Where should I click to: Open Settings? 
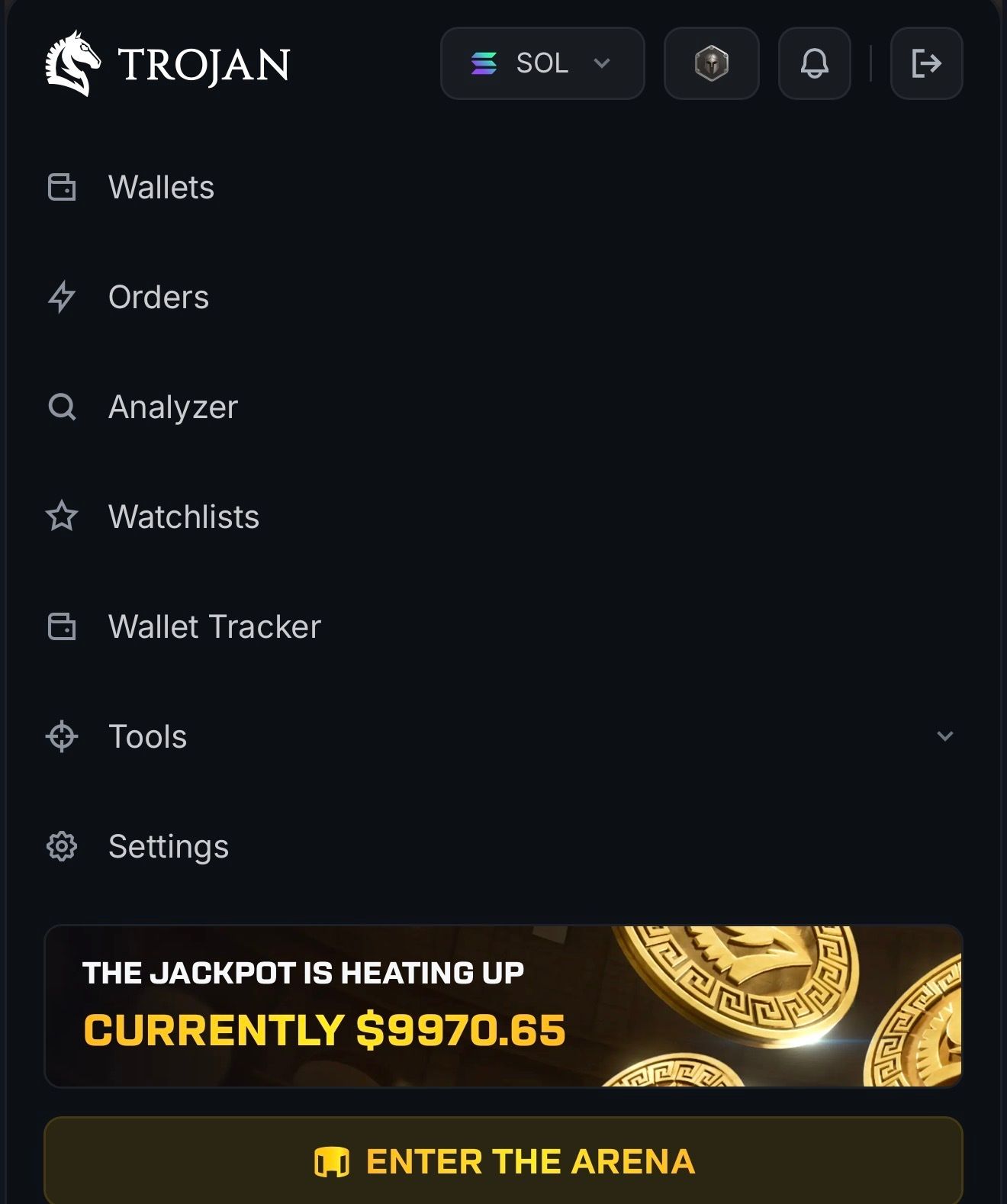pyautogui.click(x=168, y=847)
